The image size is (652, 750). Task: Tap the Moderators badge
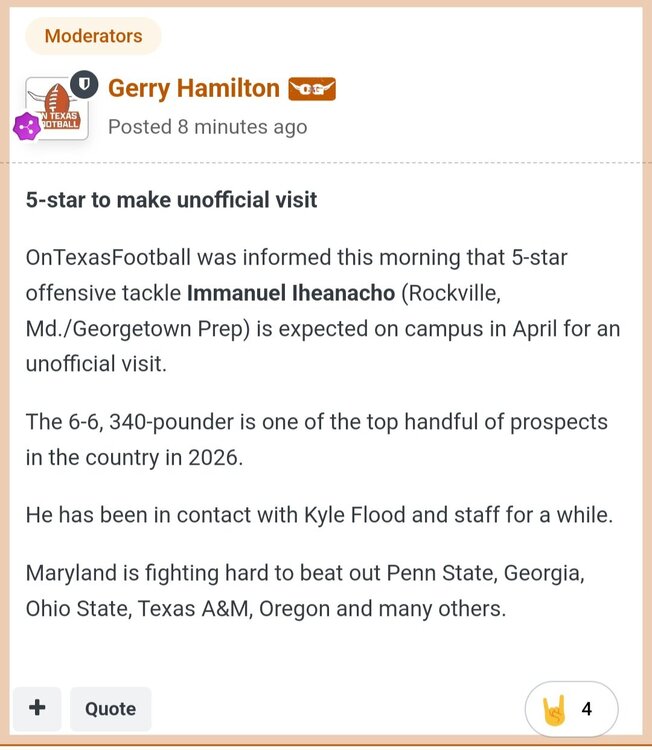click(x=93, y=36)
